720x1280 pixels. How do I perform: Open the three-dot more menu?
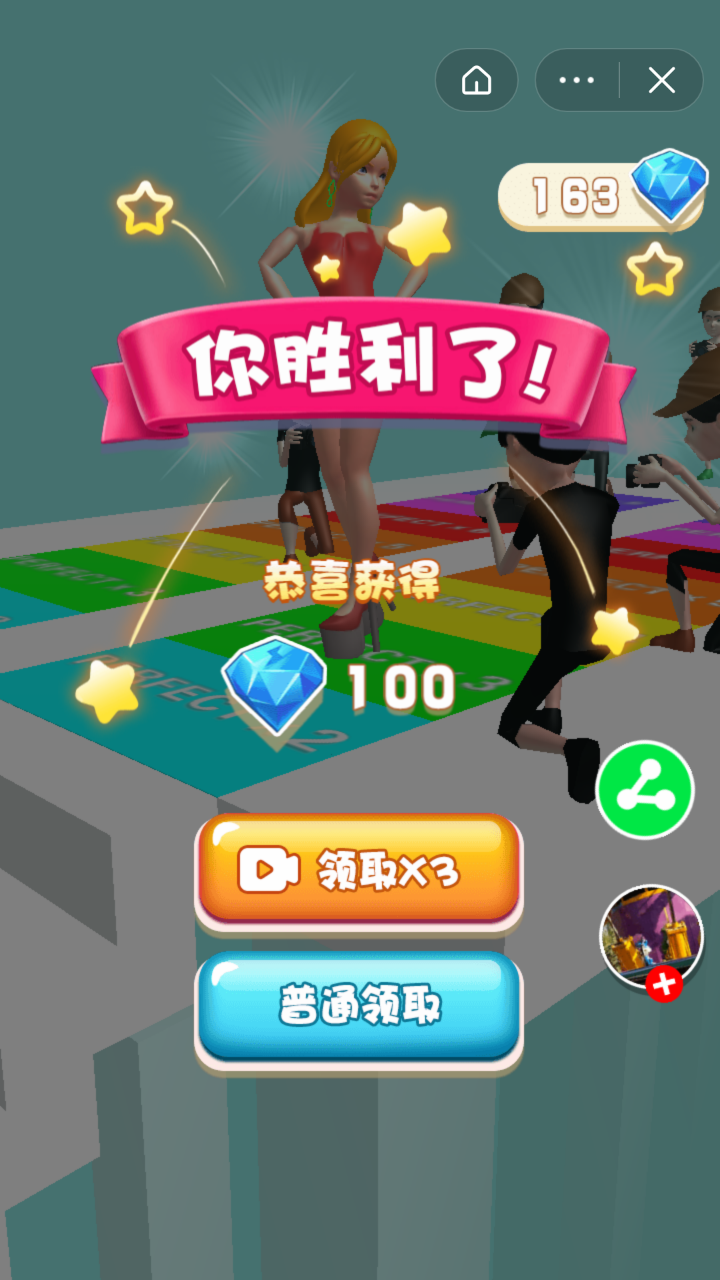(577, 80)
